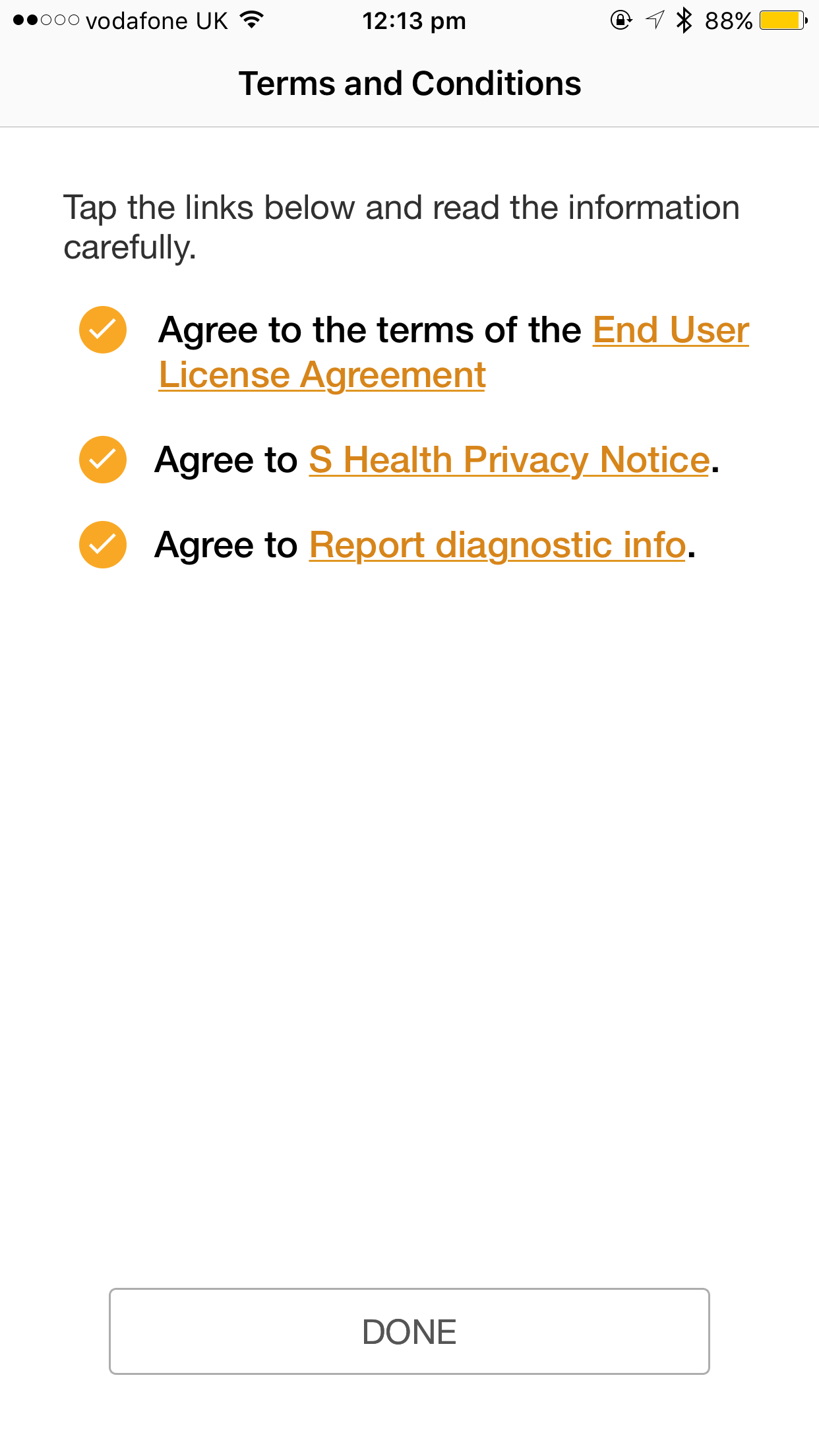819x1456 pixels.
Task: Uncheck the S Health Privacy Notice checkbox
Action: (x=103, y=460)
